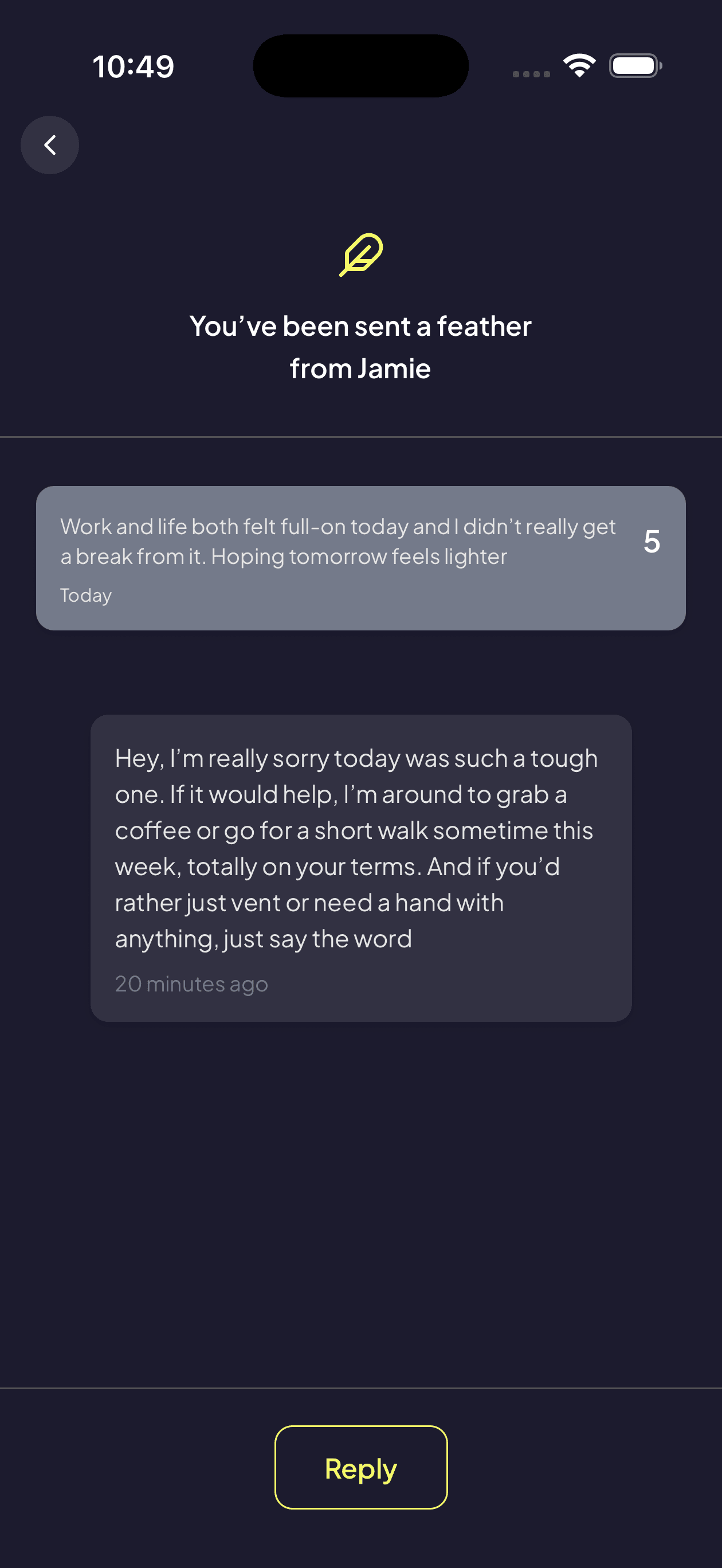Open today's journal entry card
Viewport: 722px width, 1568px height.
click(360, 558)
